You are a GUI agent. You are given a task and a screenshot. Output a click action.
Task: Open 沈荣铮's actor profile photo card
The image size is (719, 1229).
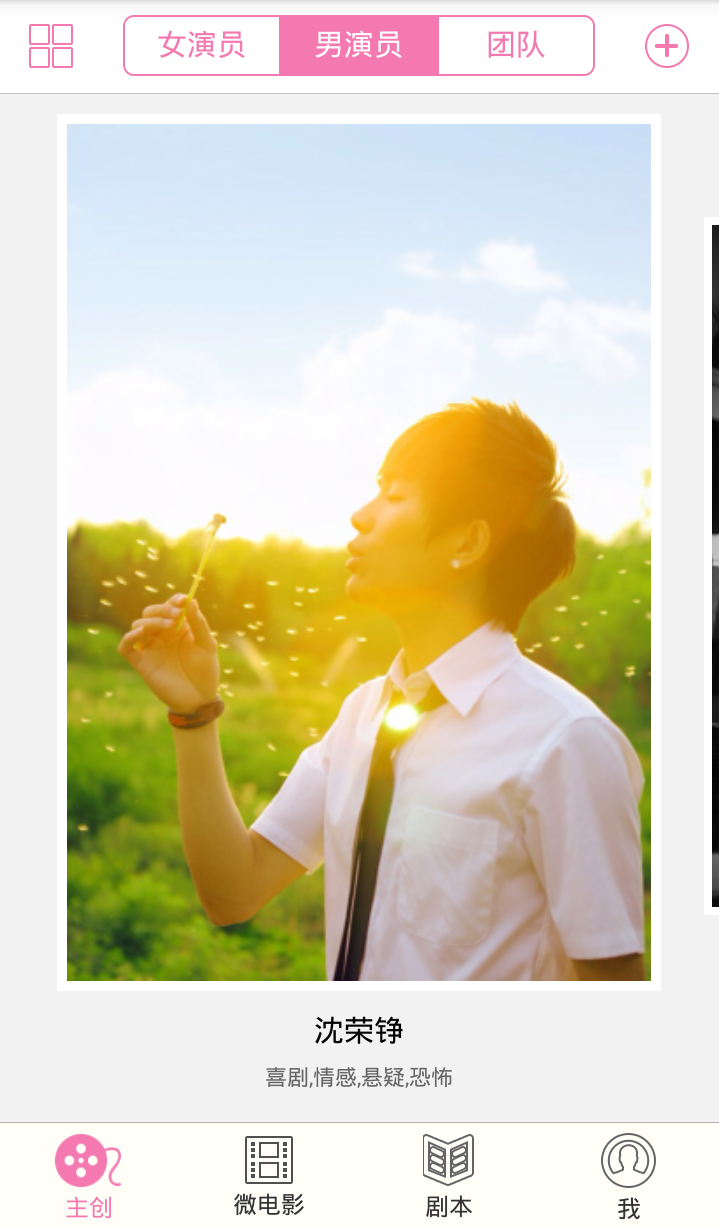pos(359,552)
